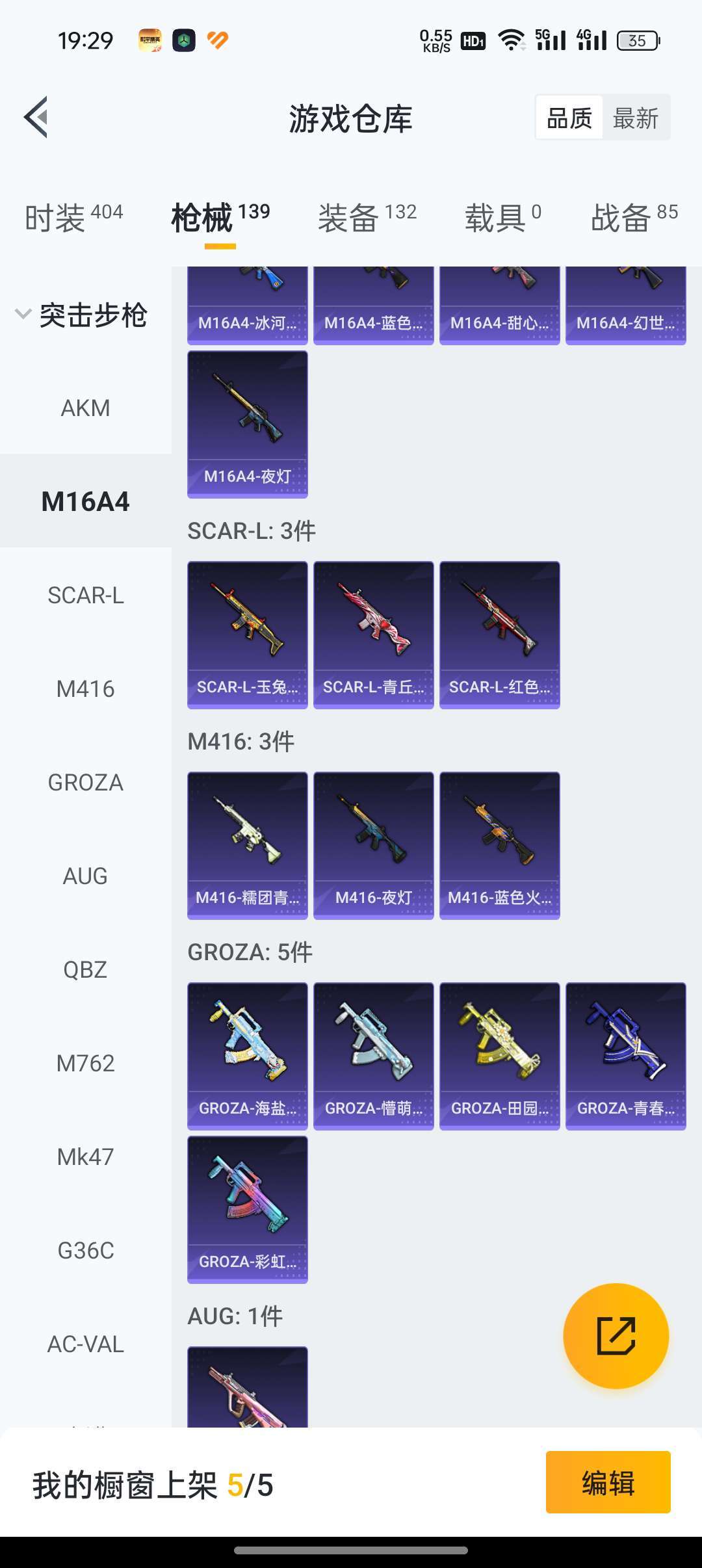View the GROZA-青春 skin card
Screen dimensions: 702x1568
[626, 1056]
